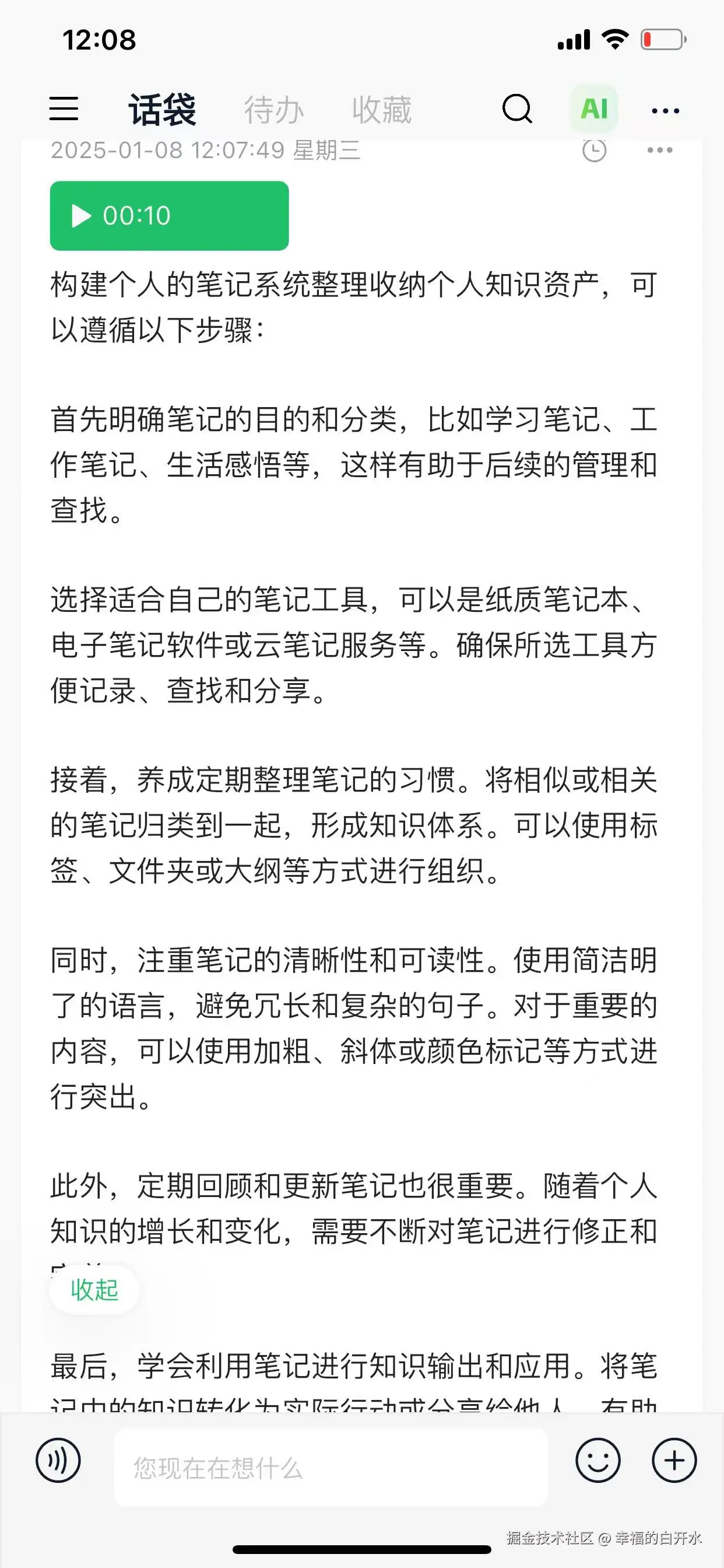Open the search magnifier
The width and height of the screenshot is (724, 1568).
coord(517,110)
